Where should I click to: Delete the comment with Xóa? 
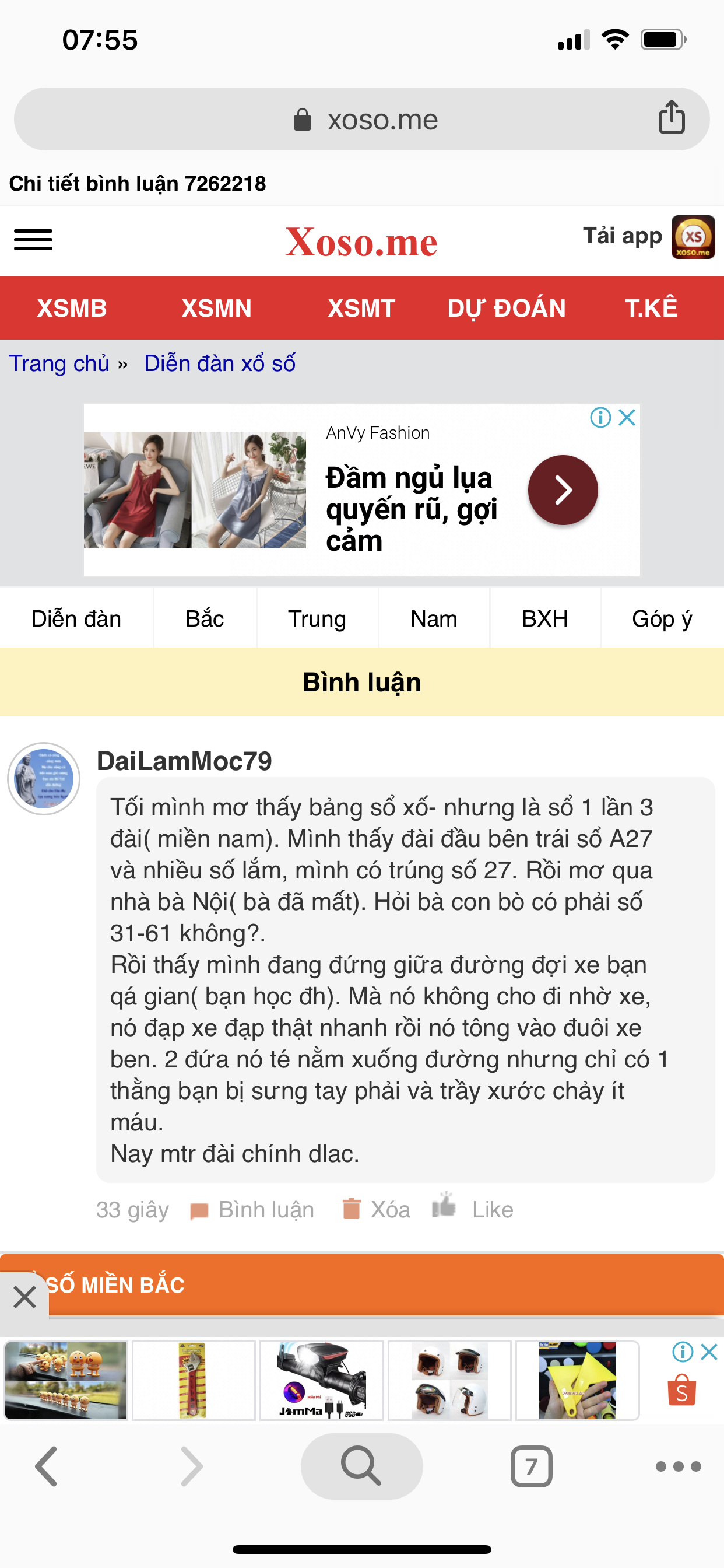click(x=376, y=1209)
